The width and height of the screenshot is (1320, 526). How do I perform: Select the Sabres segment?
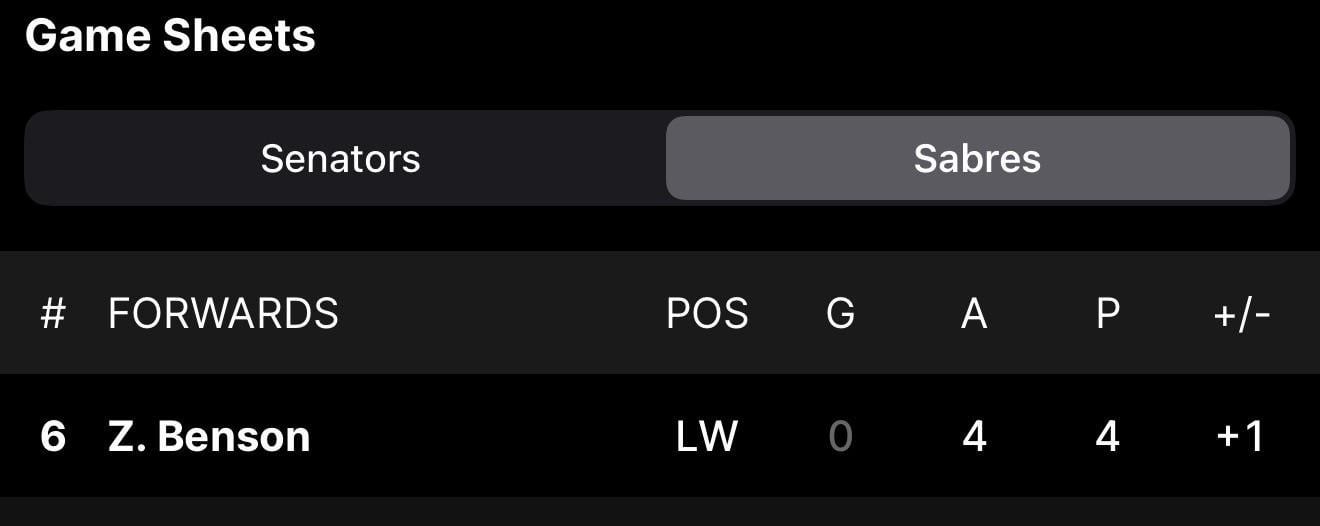[x=977, y=159]
